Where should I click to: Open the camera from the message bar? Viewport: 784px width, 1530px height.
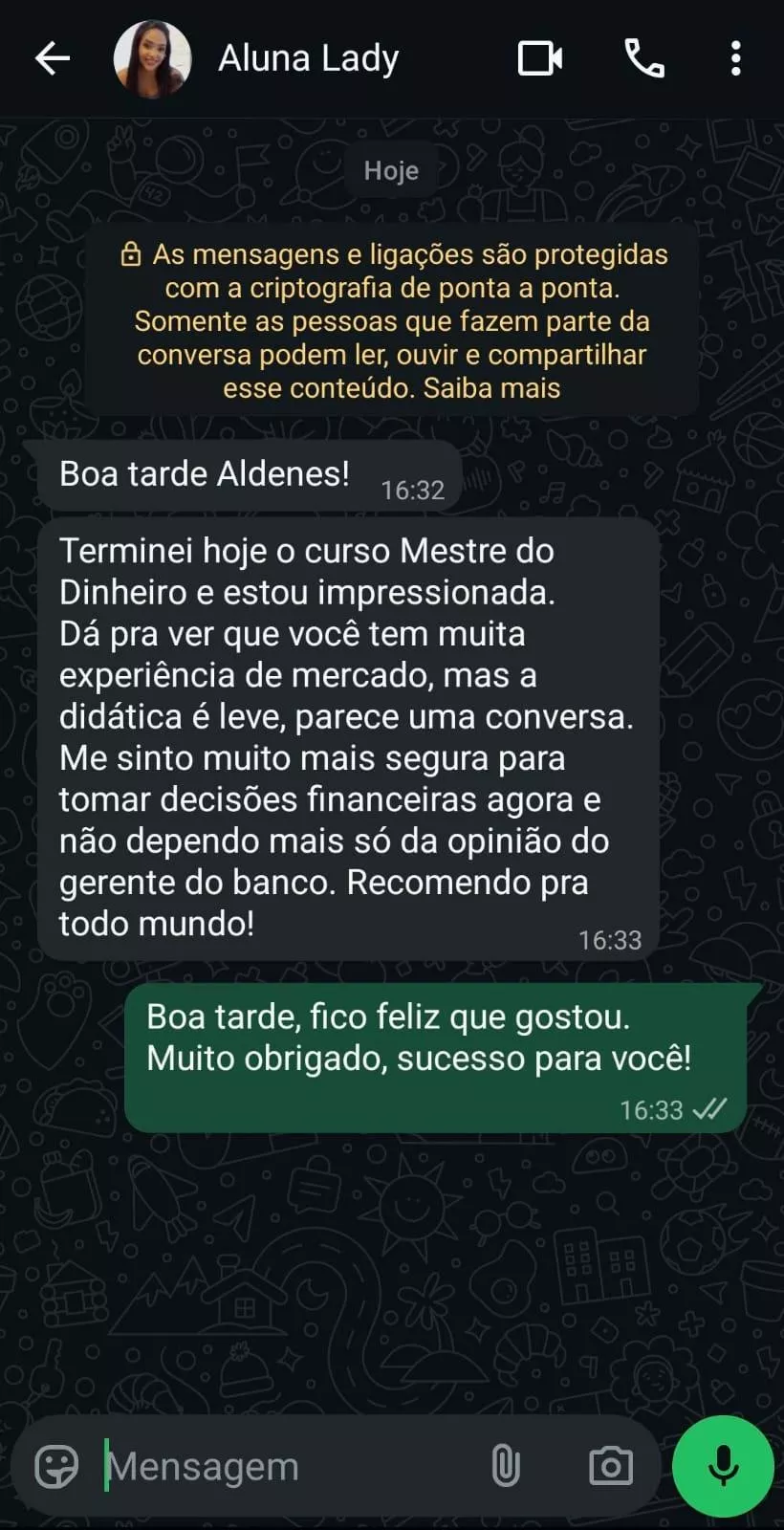[x=611, y=1466]
